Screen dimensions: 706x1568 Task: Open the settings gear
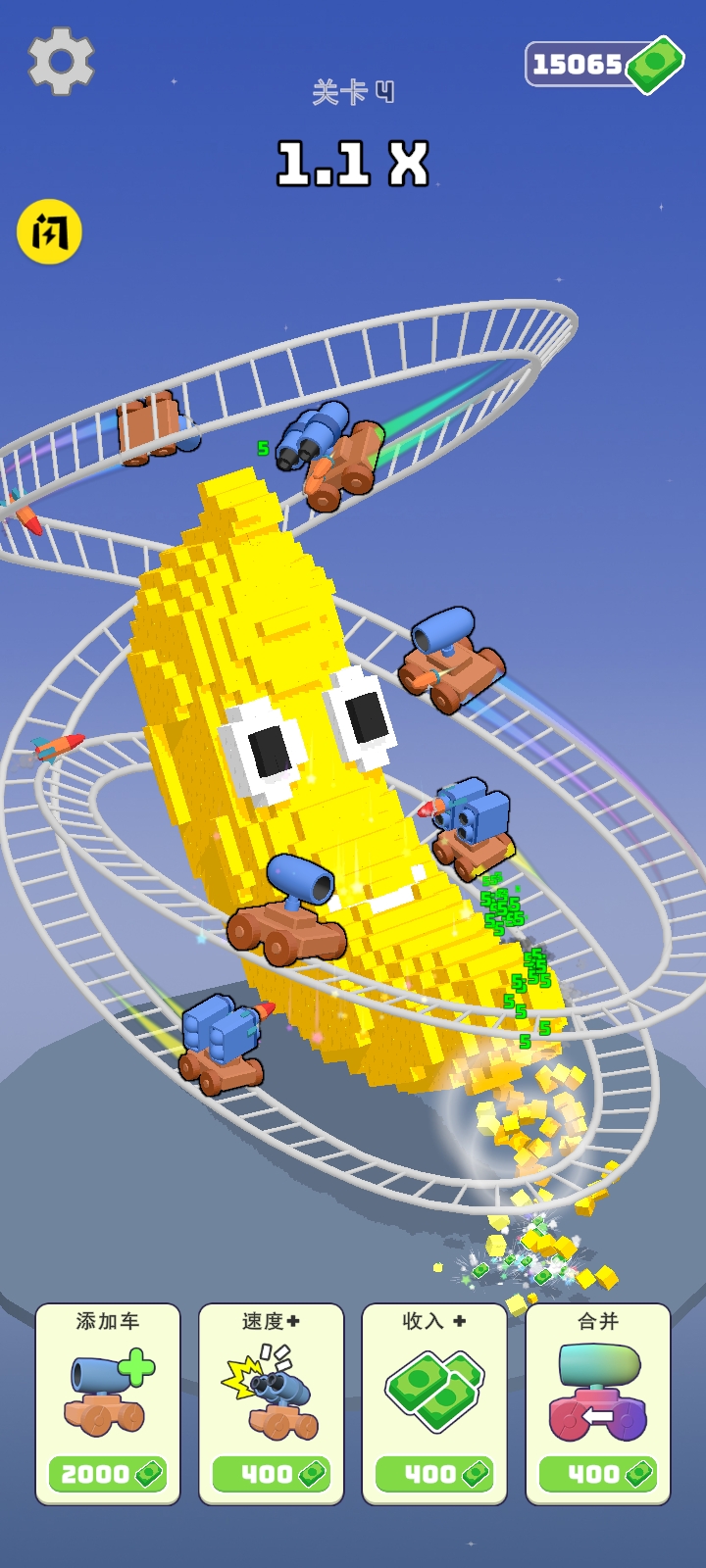click(x=61, y=61)
